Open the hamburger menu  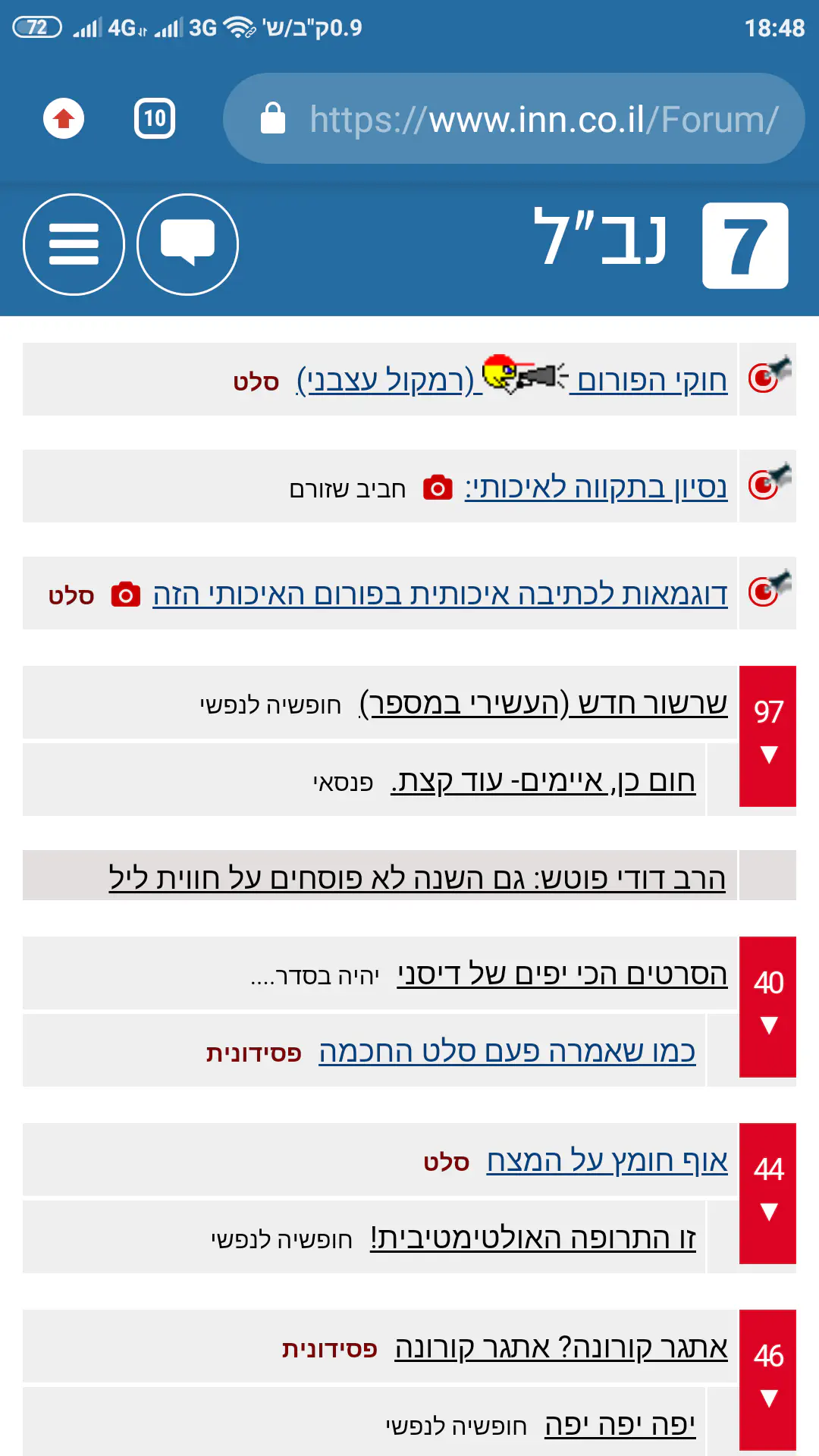pos(74,244)
